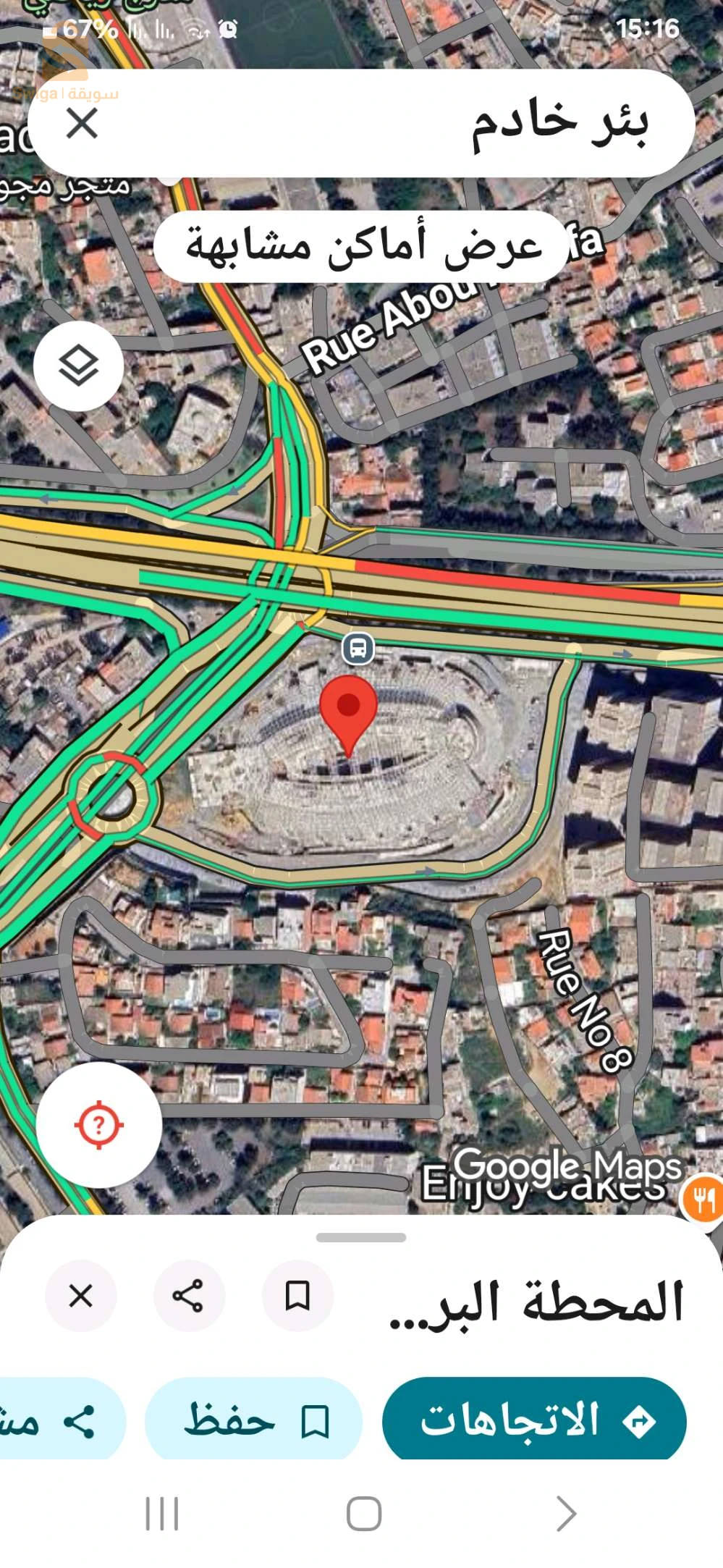Share this place via round icon
Screen dimensions: 723x1568
tap(188, 1295)
